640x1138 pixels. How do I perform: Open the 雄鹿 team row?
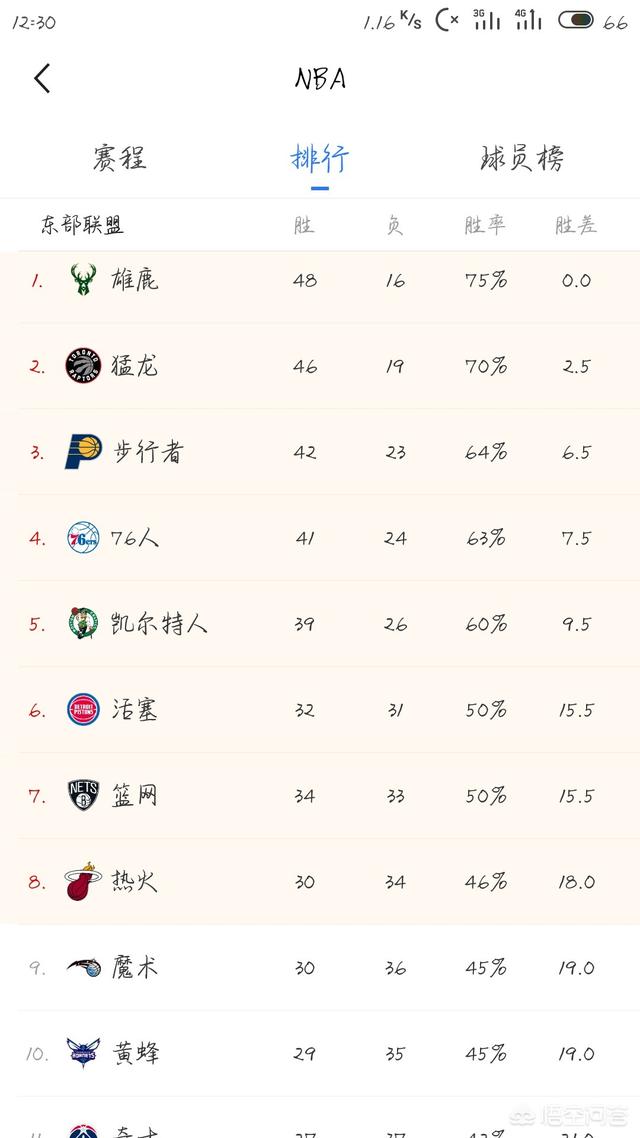134,281
